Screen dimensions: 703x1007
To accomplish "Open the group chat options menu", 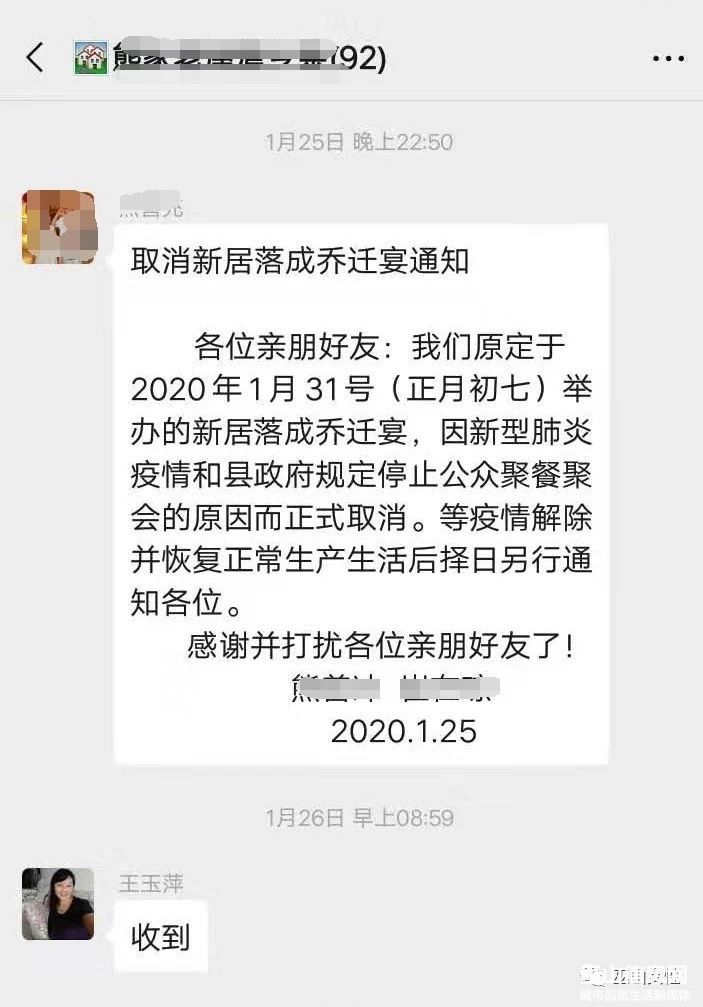I will coord(668,59).
